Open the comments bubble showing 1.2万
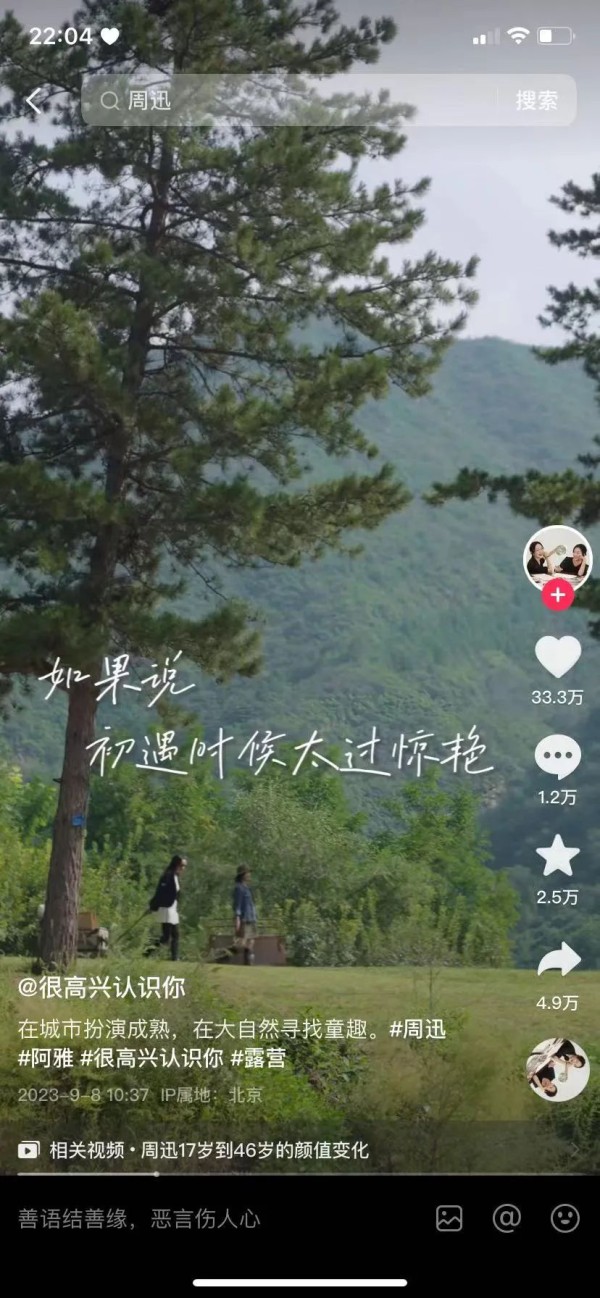The width and height of the screenshot is (600, 1298). point(557,757)
